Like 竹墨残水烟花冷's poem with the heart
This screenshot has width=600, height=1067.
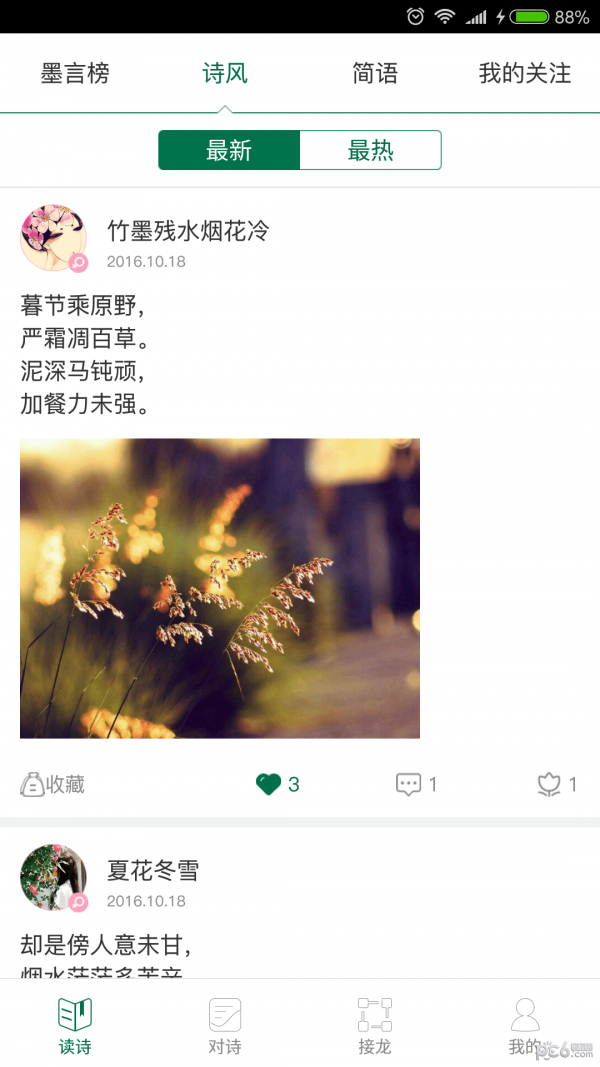pos(269,784)
